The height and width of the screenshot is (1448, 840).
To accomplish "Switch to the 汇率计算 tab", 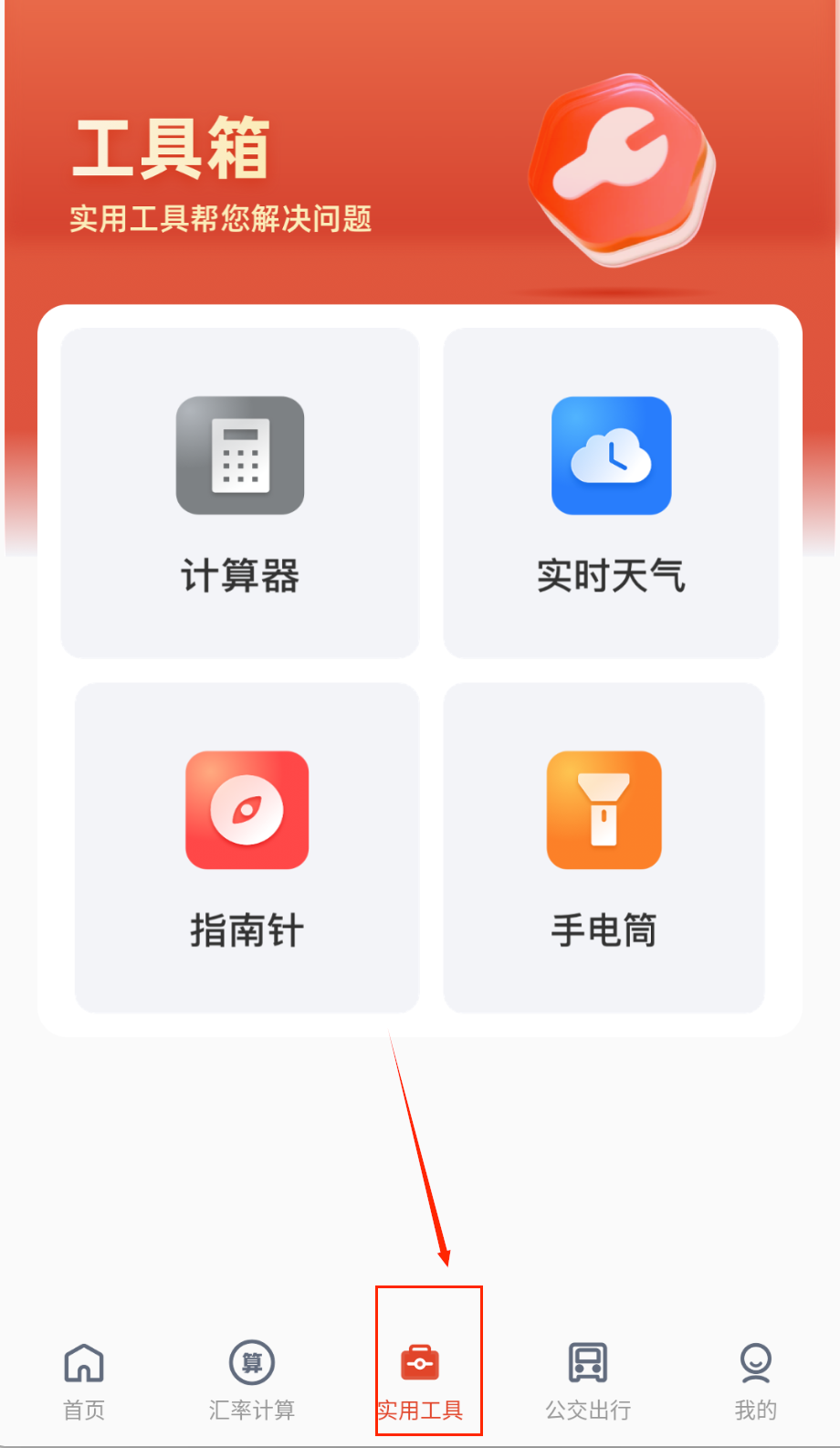I will (x=252, y=1380).
